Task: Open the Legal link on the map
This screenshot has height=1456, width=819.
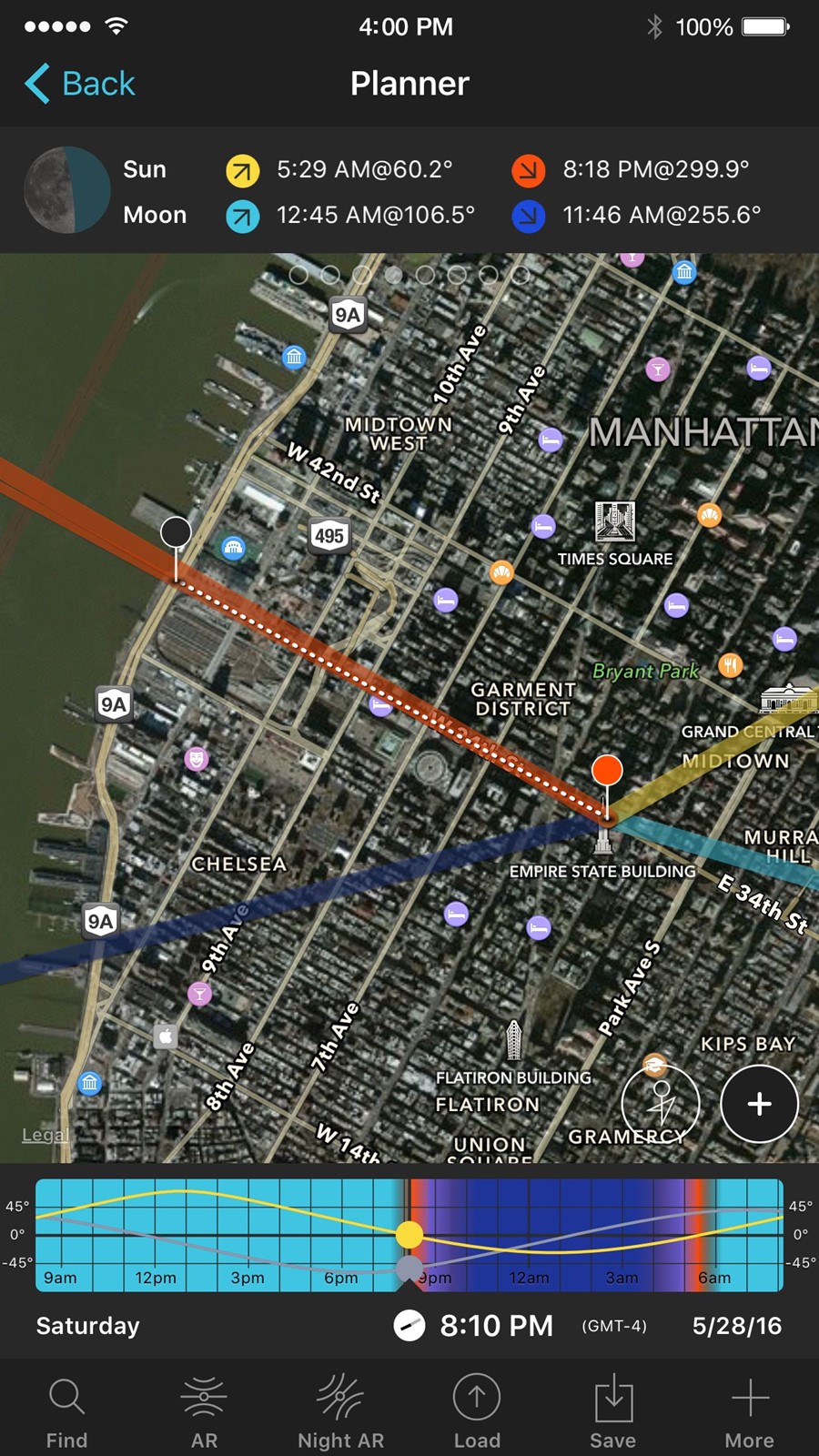Action: pos(45,1134)
